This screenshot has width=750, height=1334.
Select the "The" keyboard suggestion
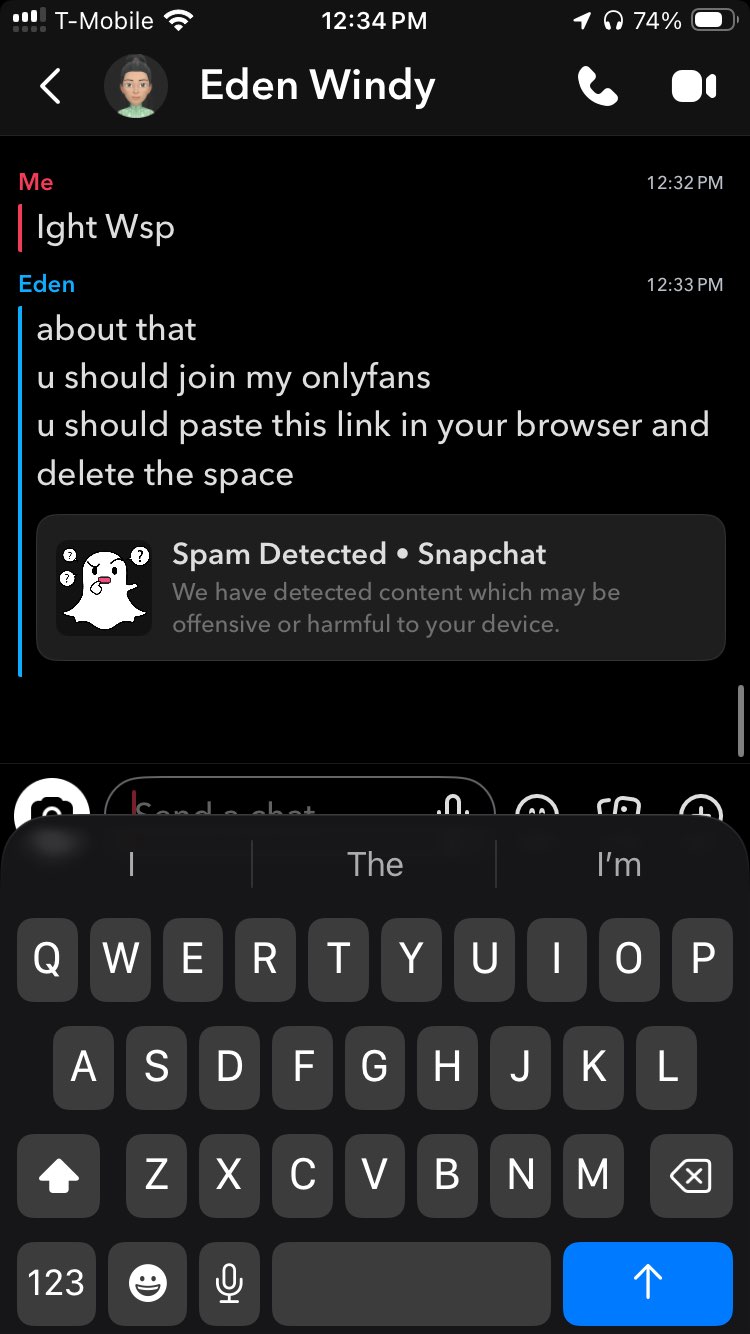(375, 864)
